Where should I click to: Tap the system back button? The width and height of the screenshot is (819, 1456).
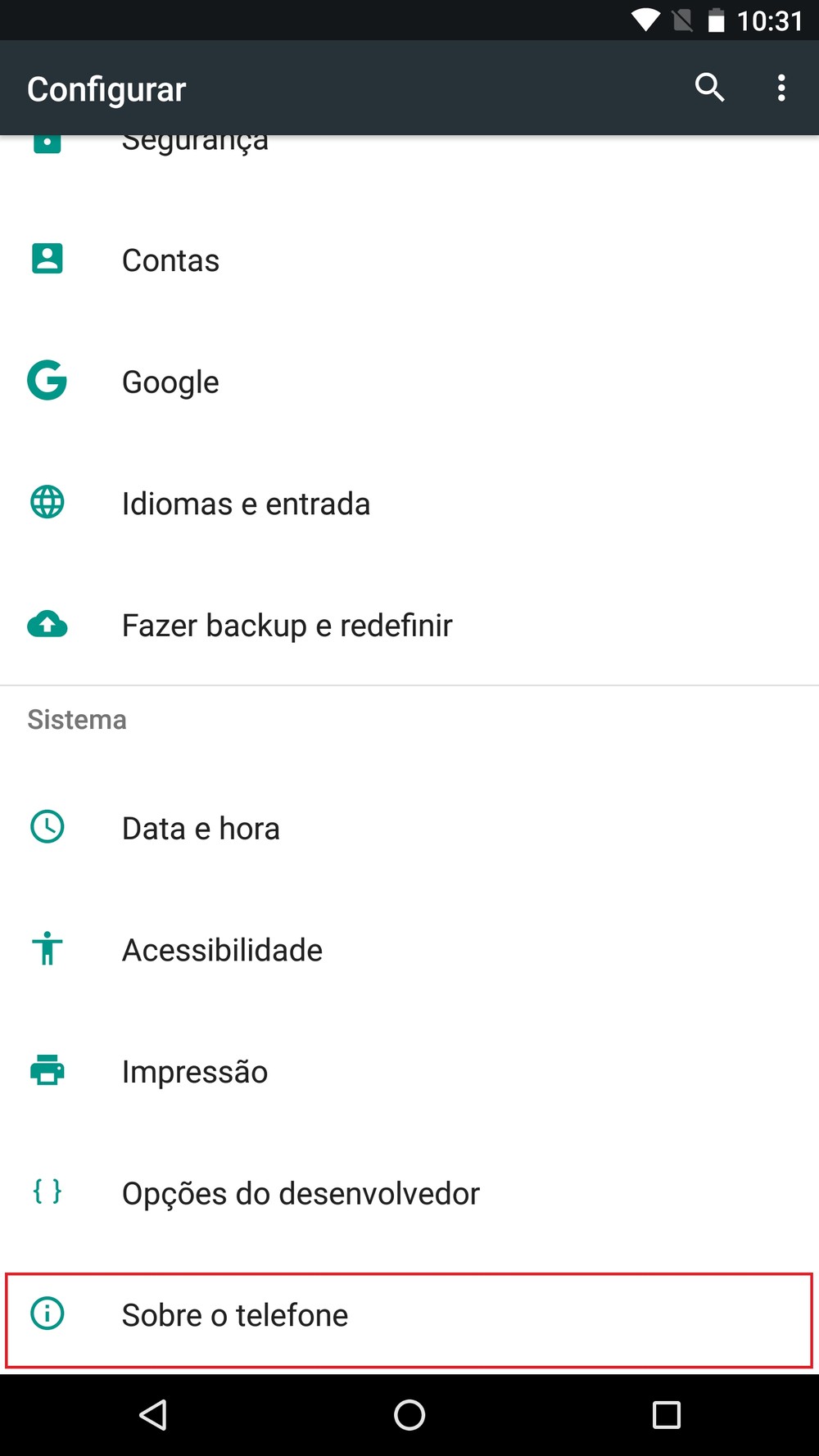click(153, 1414)
